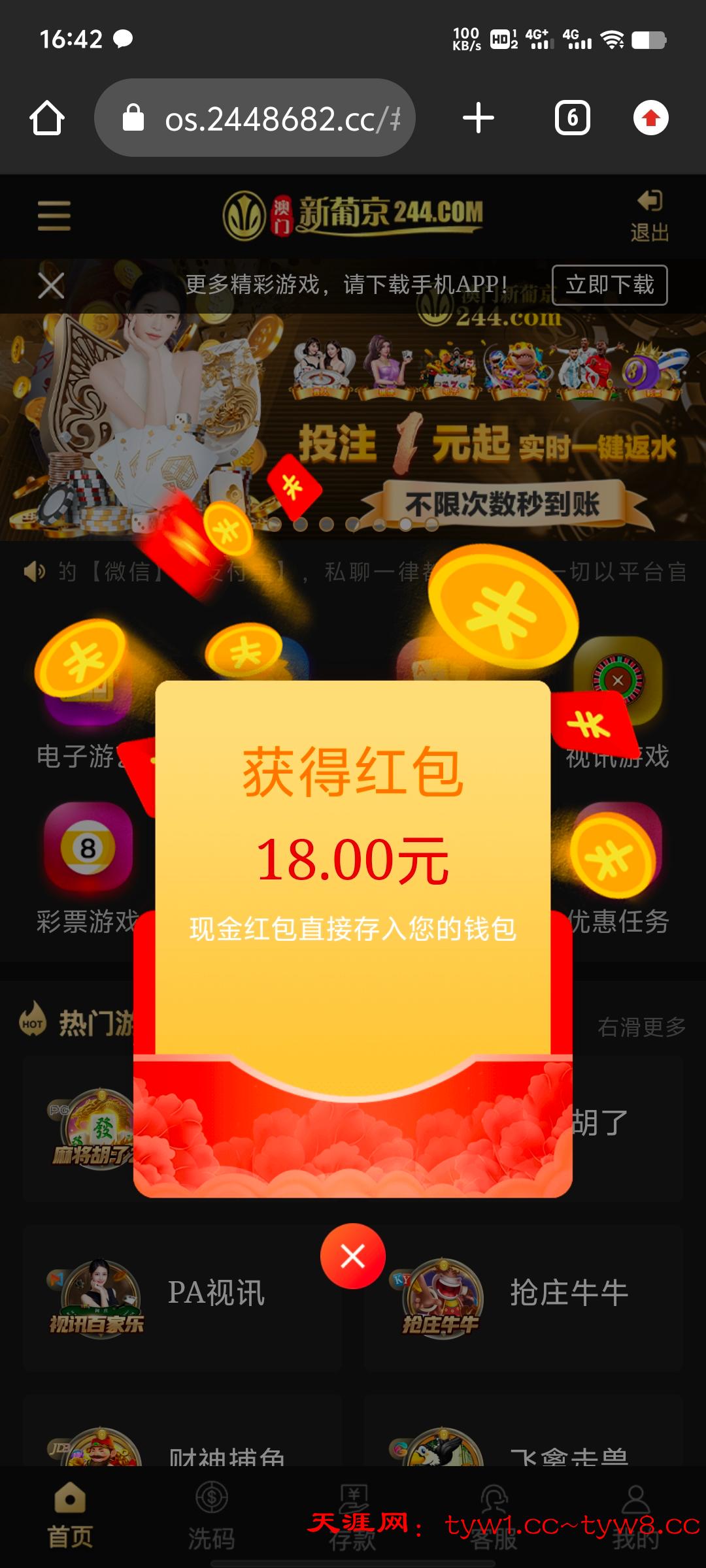Tap the browser home button
The height and width of the screenshot is (1568, 706).
point(47,118)
